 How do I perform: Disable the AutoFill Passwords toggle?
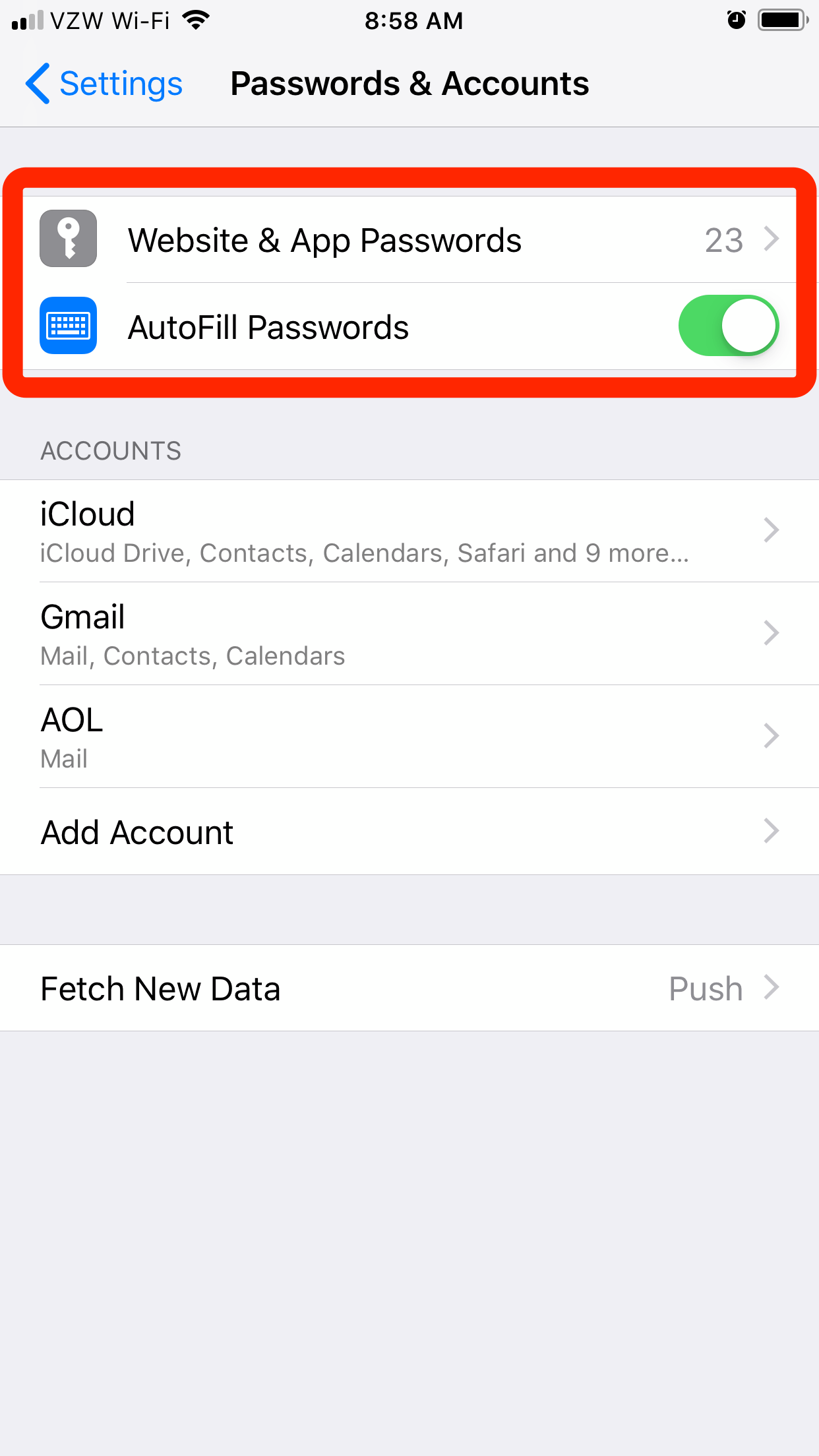click(x=728, y=326)
